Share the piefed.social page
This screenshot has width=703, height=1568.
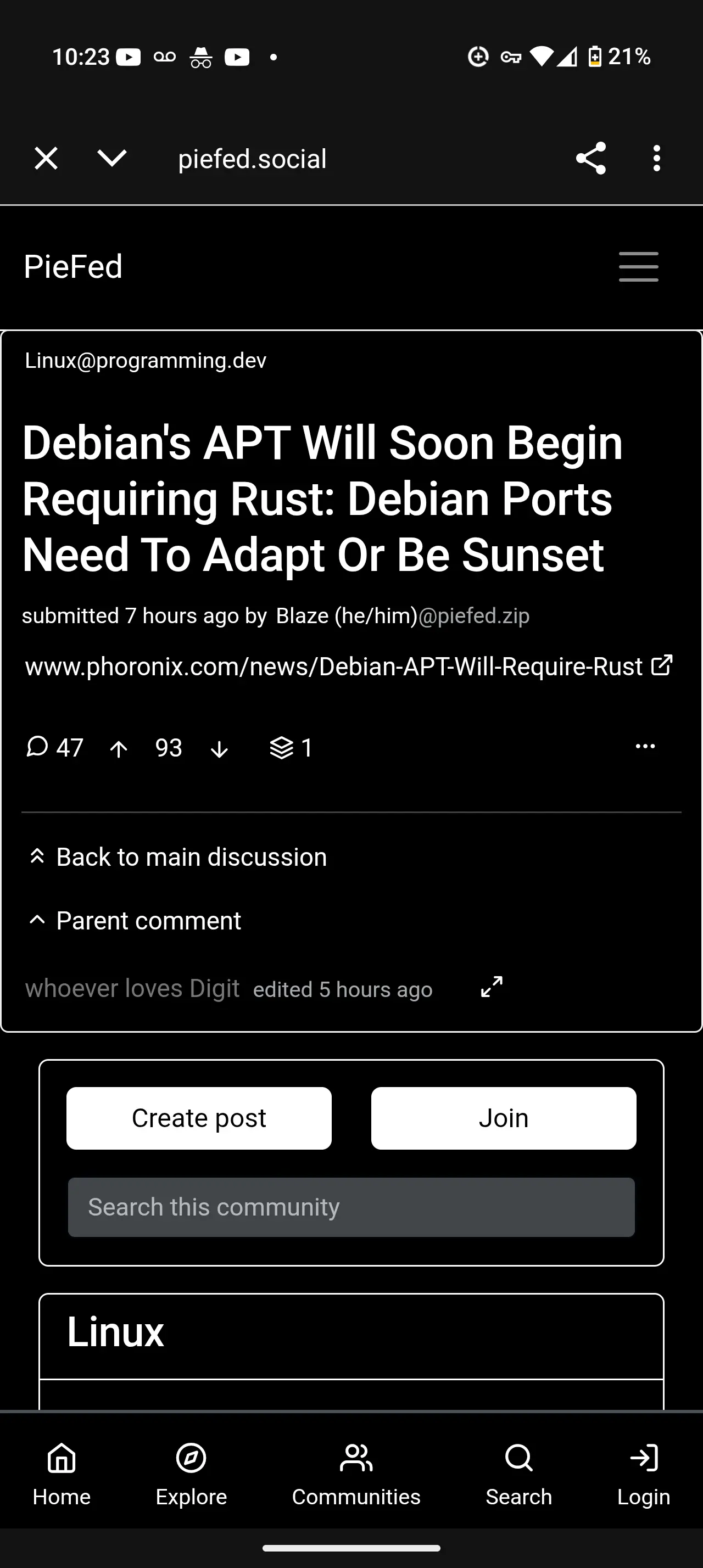[590, 159]
